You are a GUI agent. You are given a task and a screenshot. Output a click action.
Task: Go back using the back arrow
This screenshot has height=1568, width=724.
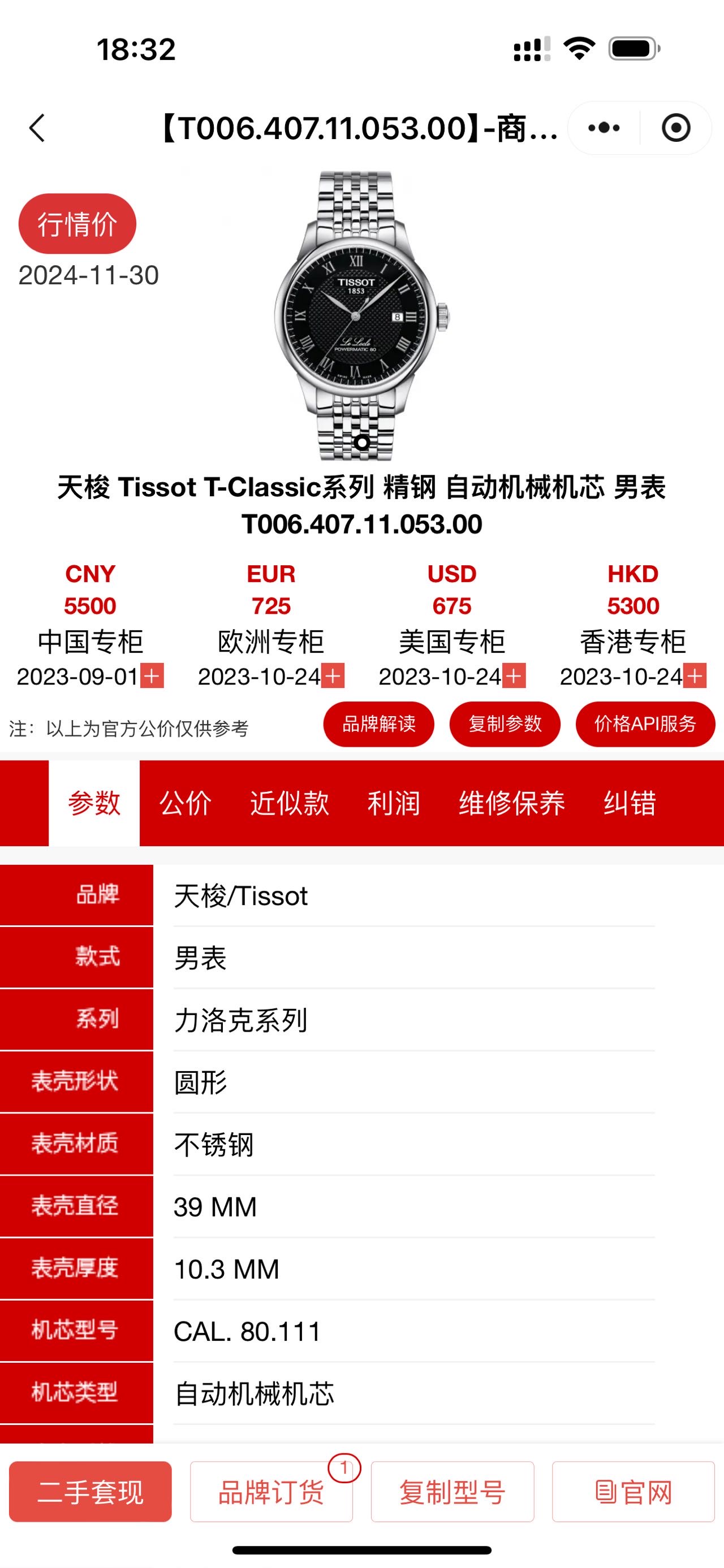pos(38,128)
